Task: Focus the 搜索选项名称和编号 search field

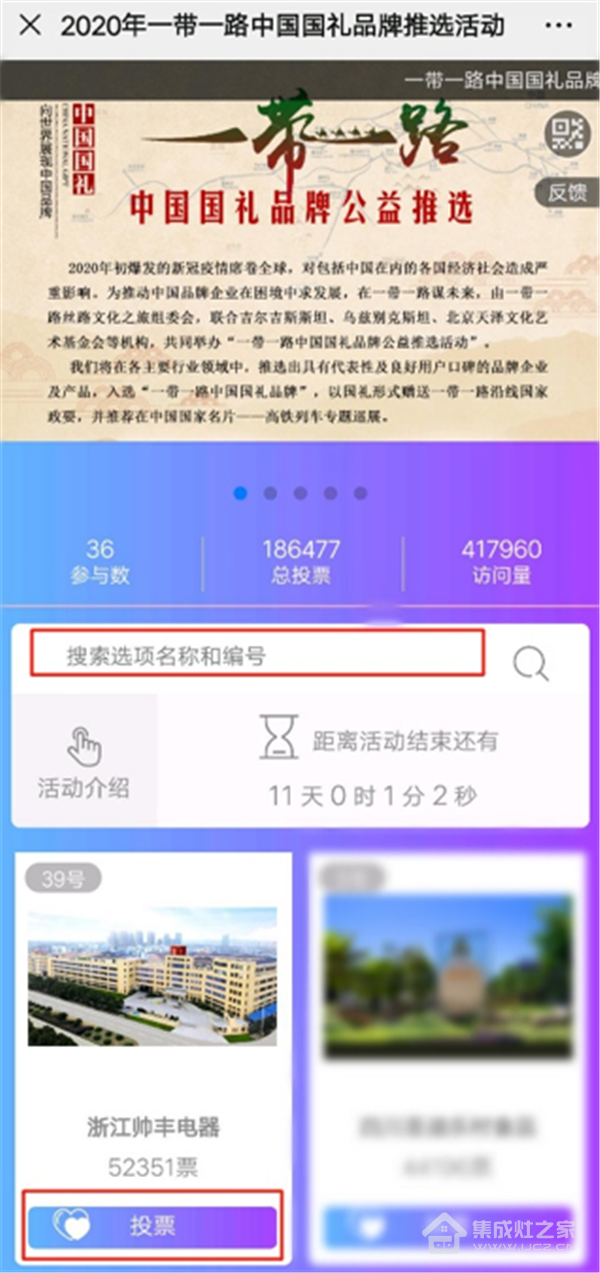Action: tap(257, 655)
